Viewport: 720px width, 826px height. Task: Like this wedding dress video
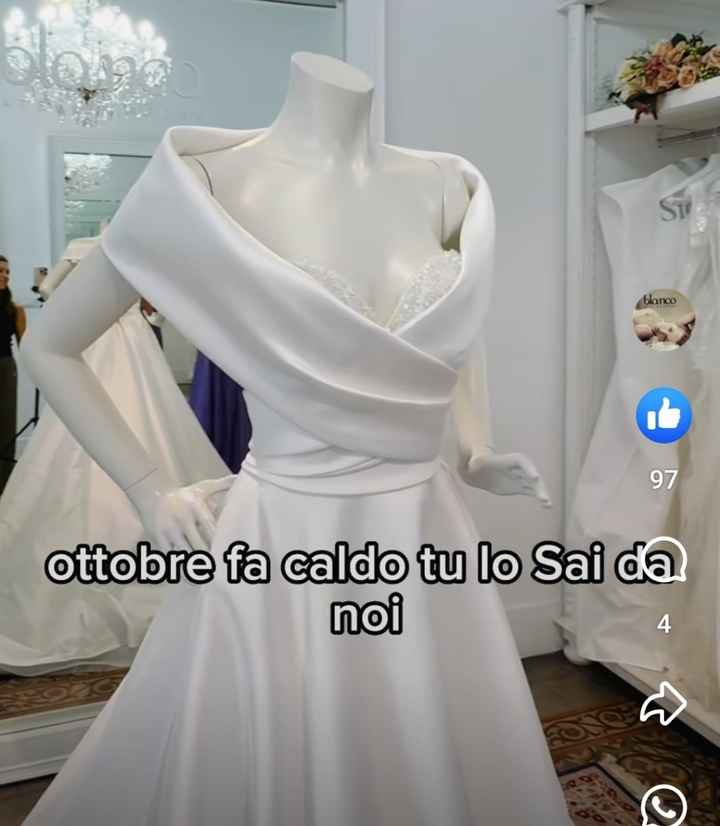[664, 415]
